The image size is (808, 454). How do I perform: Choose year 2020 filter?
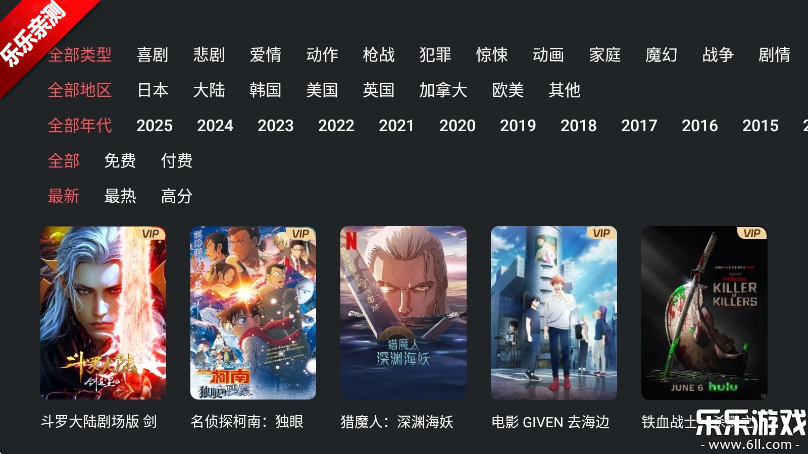(x=457, y=125)
